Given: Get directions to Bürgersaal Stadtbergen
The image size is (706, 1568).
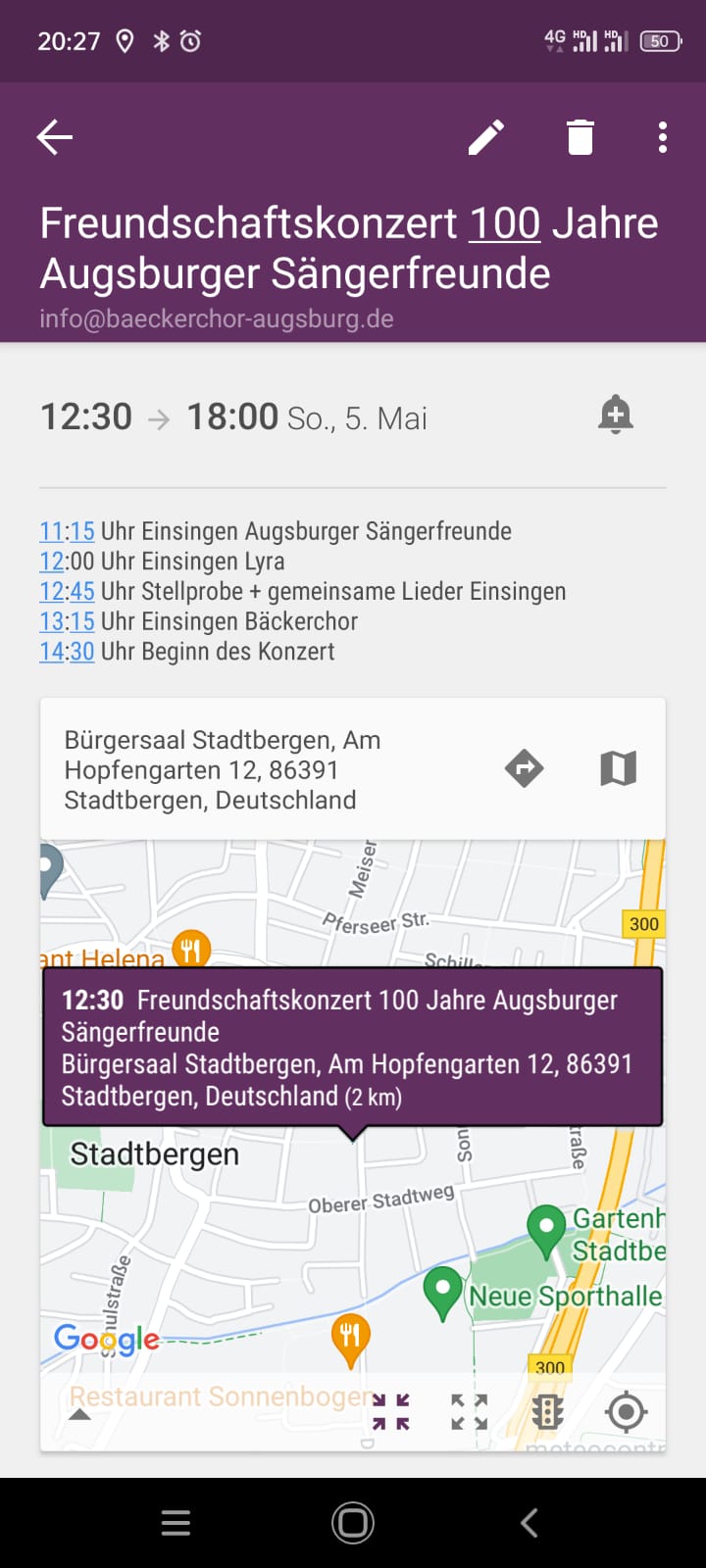Looking at the screenshot, I should pyautogui.click(x=525, y=768).
